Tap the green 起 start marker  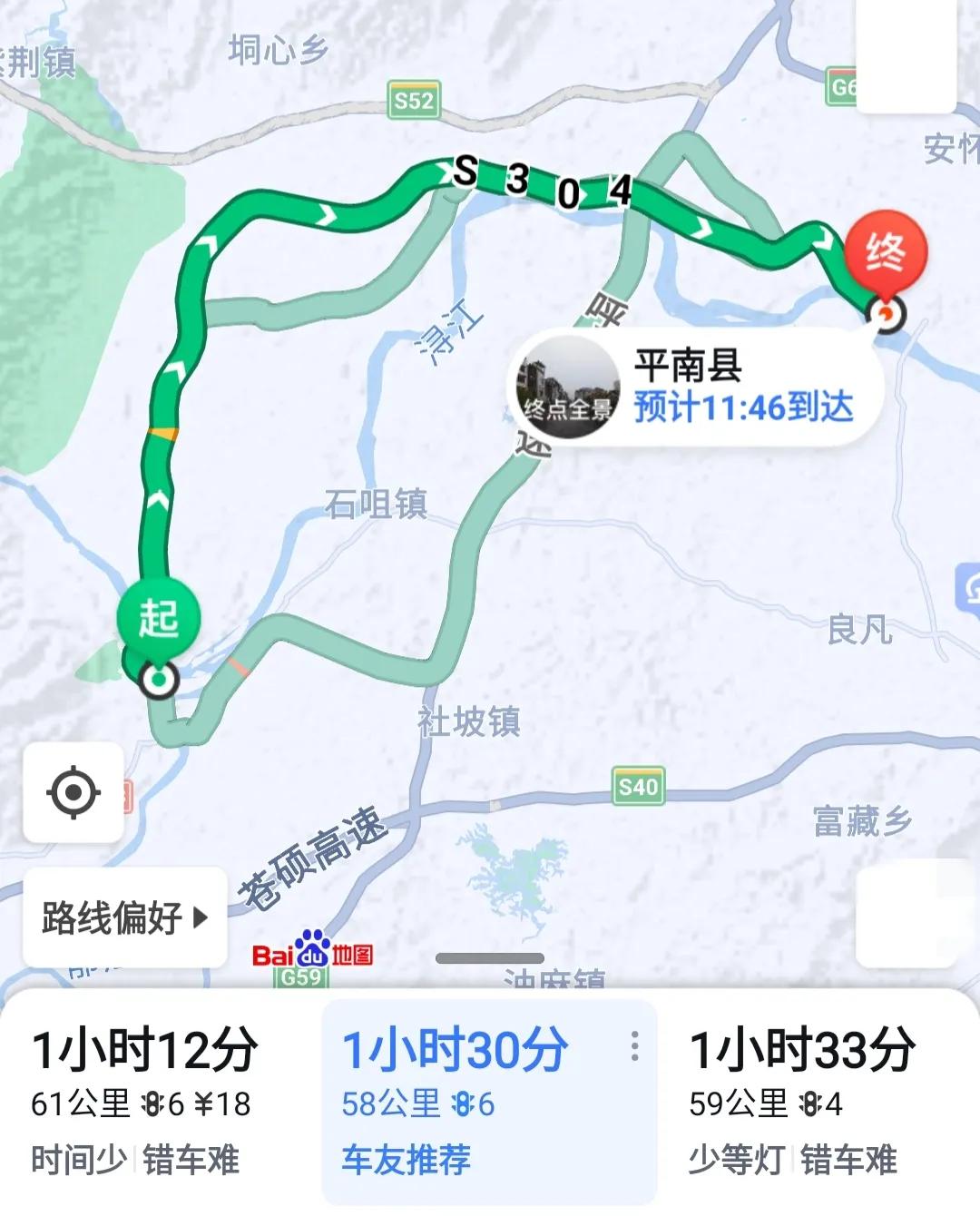pos(159,618)
